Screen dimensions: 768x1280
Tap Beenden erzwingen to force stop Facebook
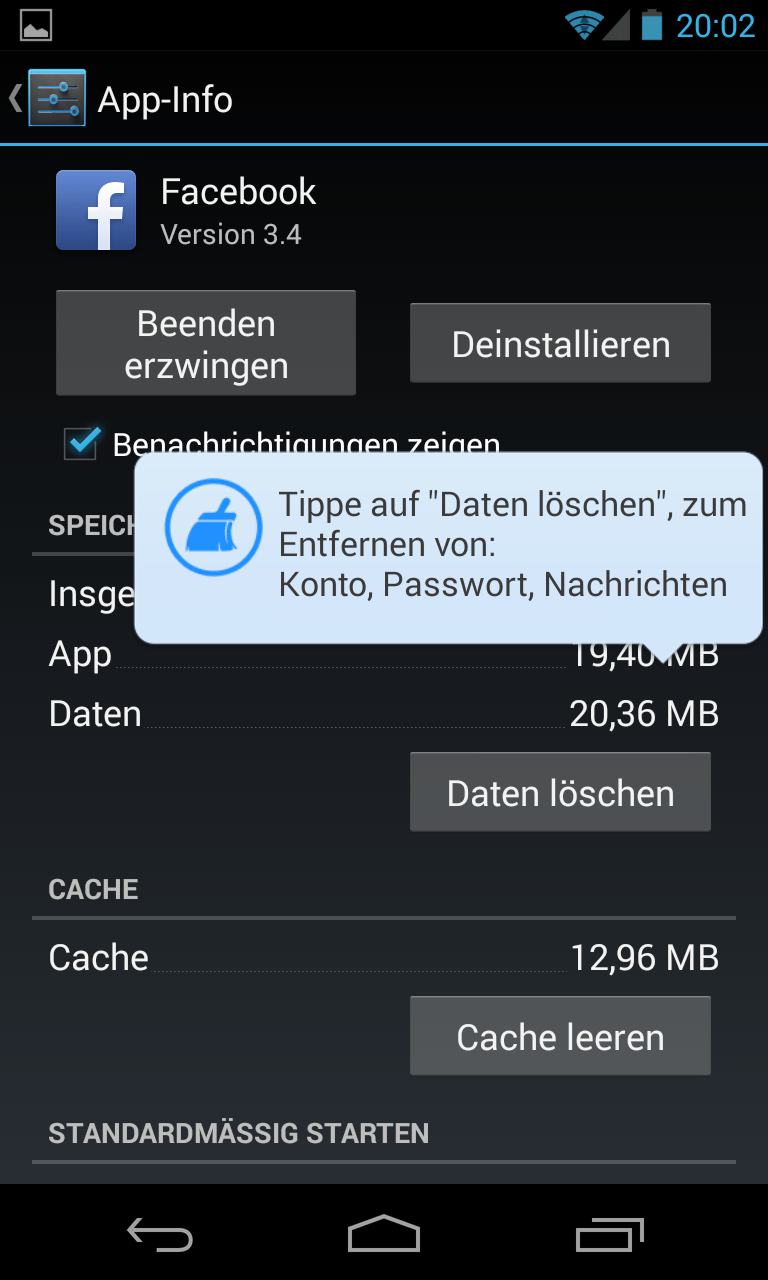pyautogui.click(x=206, y=344)
